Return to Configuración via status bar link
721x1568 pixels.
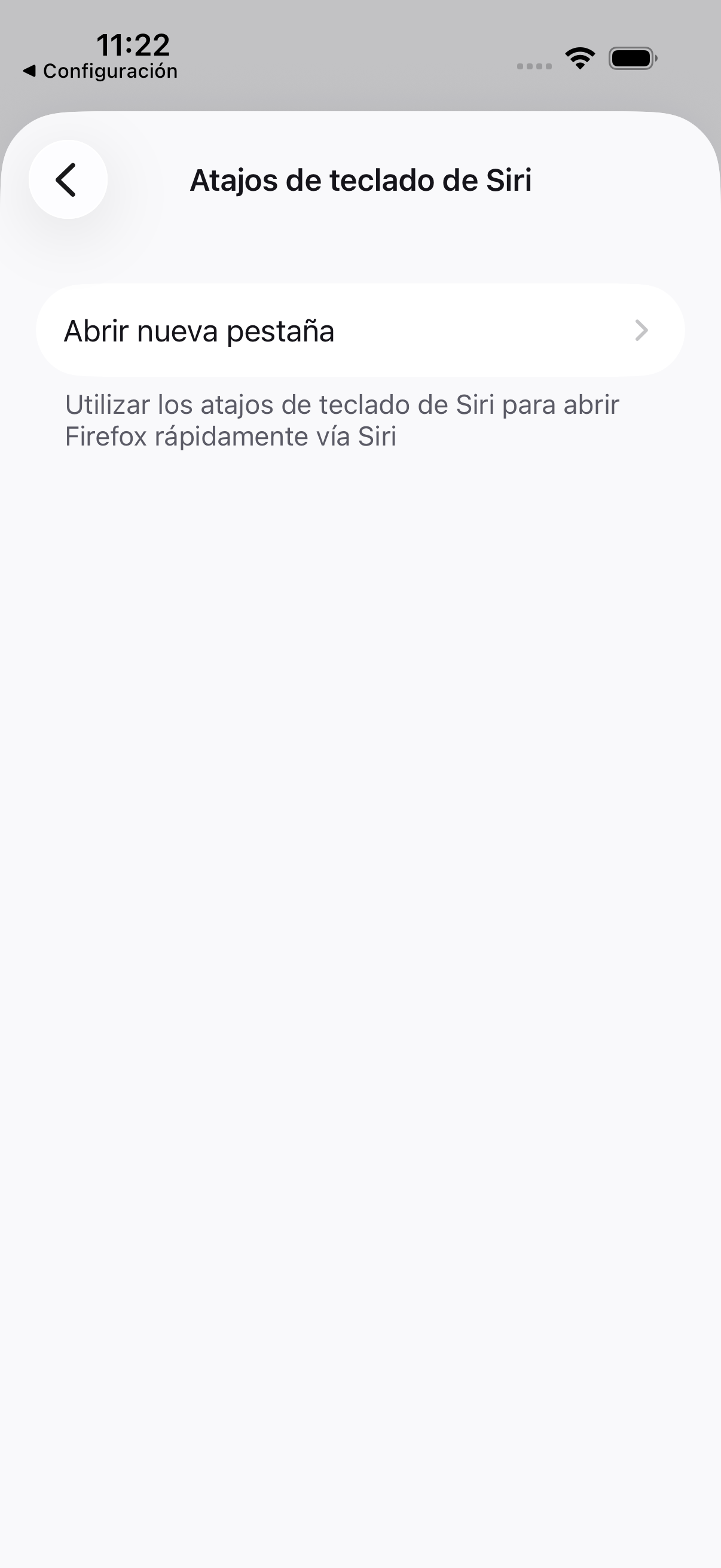point(100,71)
